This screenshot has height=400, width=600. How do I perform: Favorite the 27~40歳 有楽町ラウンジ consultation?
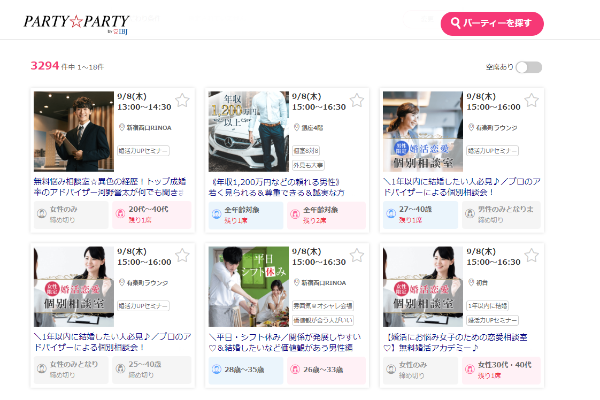(x=531, y=100)
